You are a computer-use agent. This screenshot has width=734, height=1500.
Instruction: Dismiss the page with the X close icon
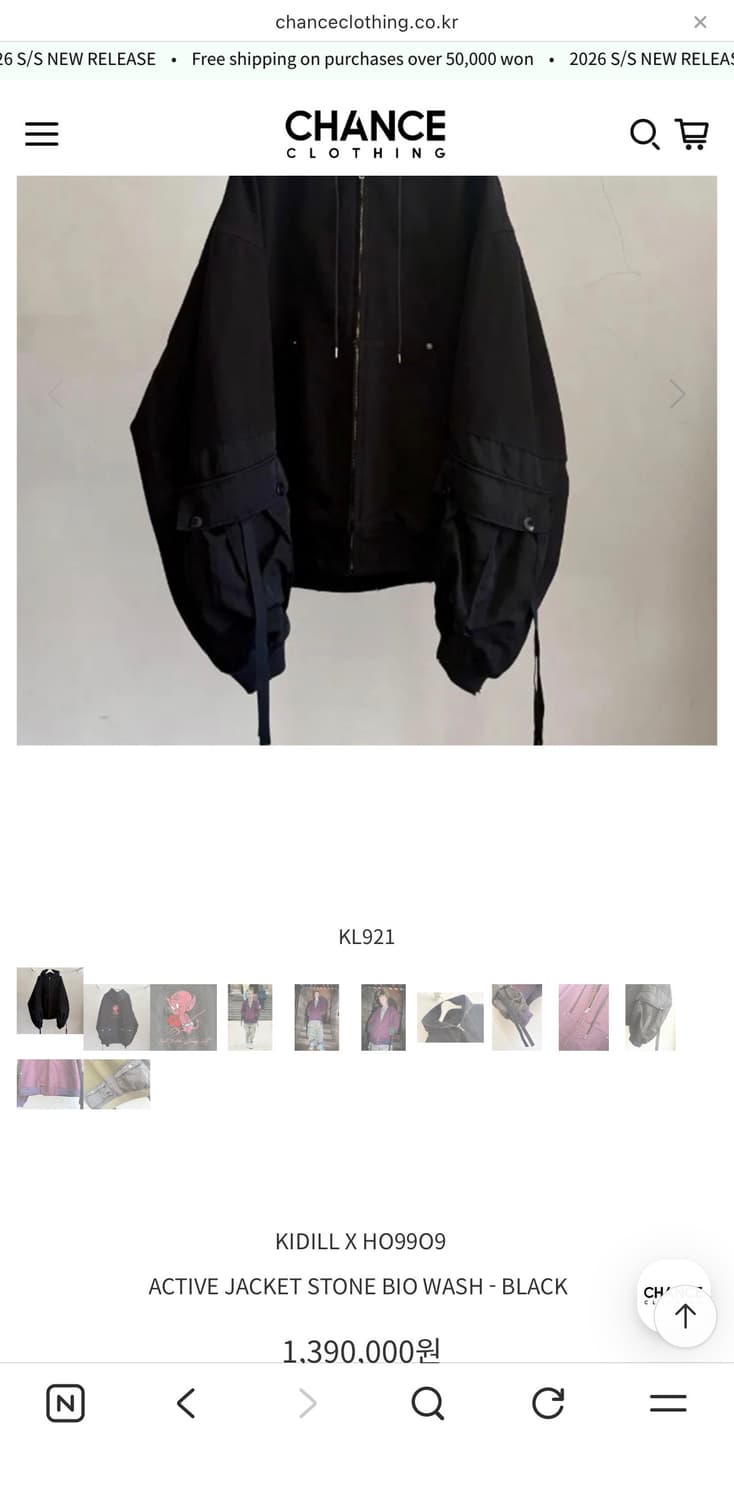[x=700, y=21]
